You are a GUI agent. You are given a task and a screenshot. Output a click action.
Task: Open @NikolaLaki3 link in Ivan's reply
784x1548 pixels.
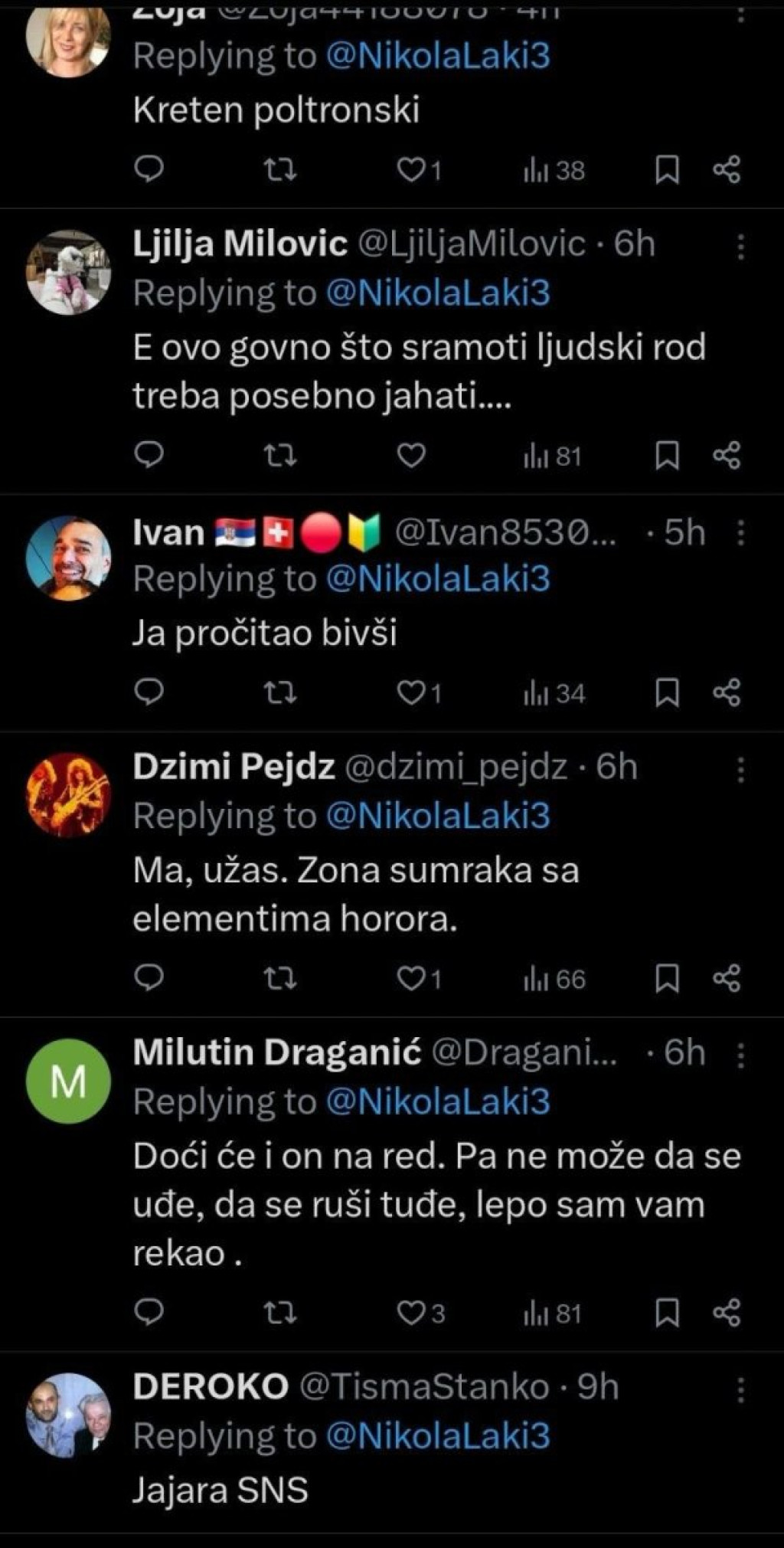coord(438,578)
